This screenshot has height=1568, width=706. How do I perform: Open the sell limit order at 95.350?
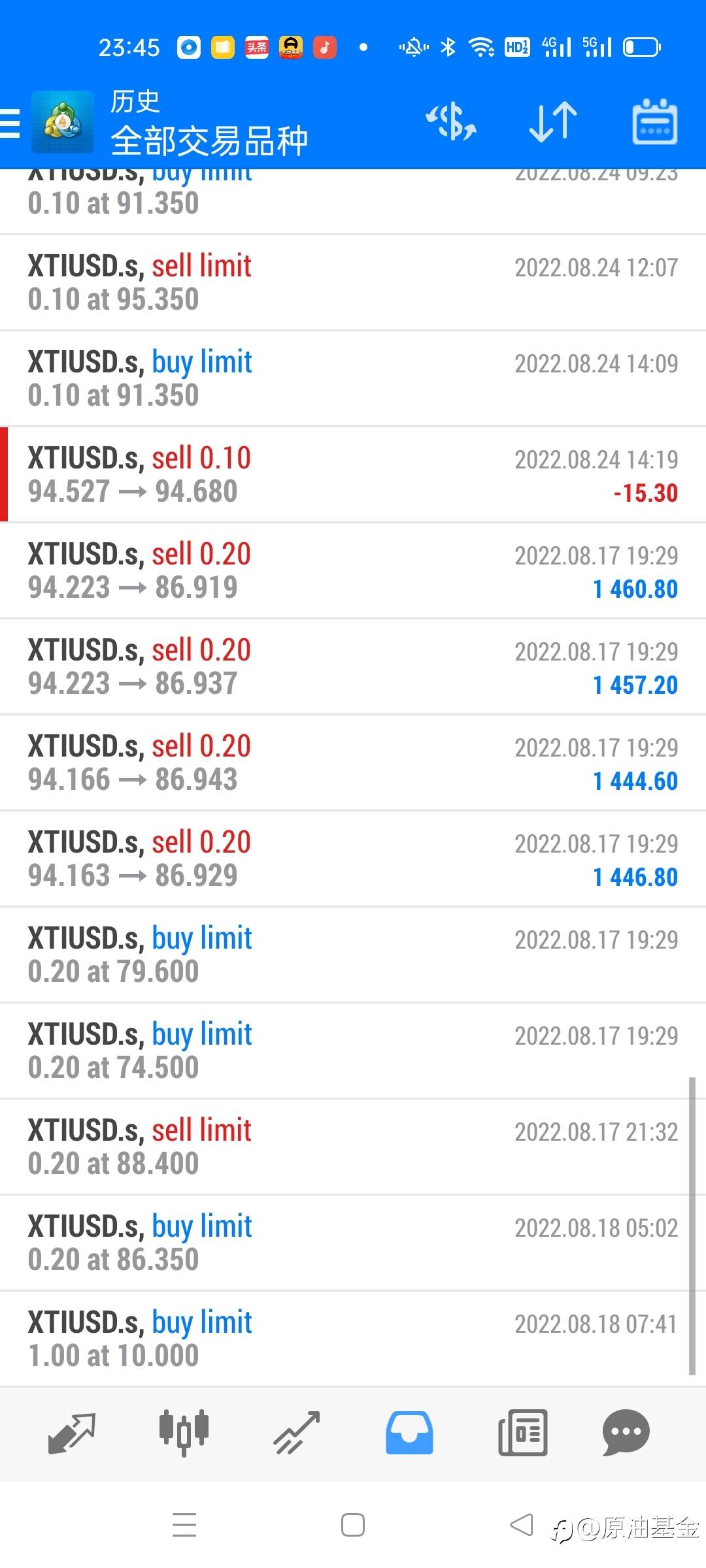tap(353, 282)
